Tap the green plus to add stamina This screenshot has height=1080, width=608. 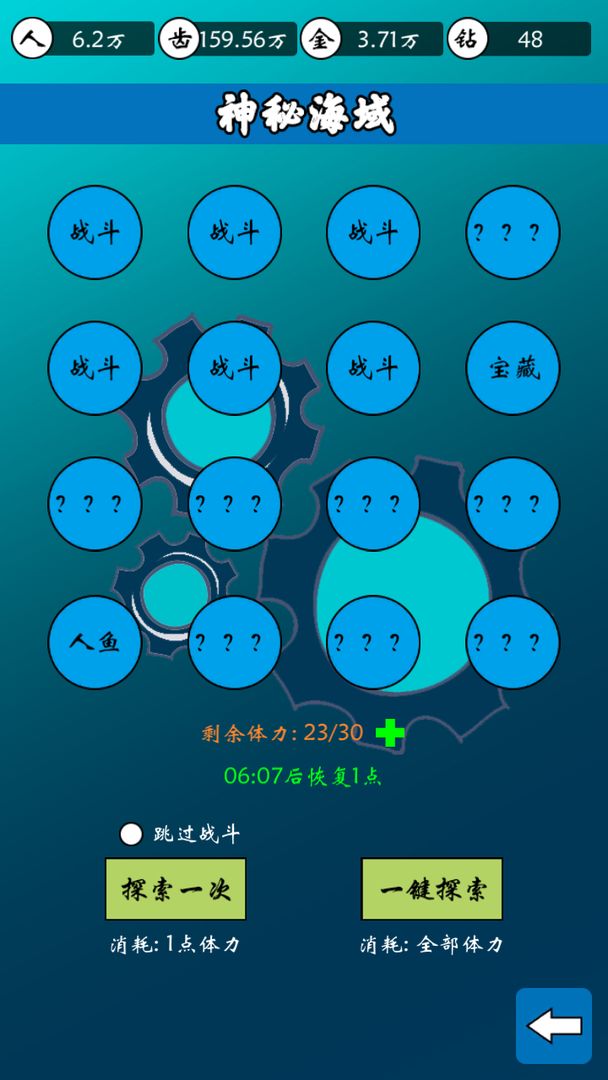pos(390,733)
